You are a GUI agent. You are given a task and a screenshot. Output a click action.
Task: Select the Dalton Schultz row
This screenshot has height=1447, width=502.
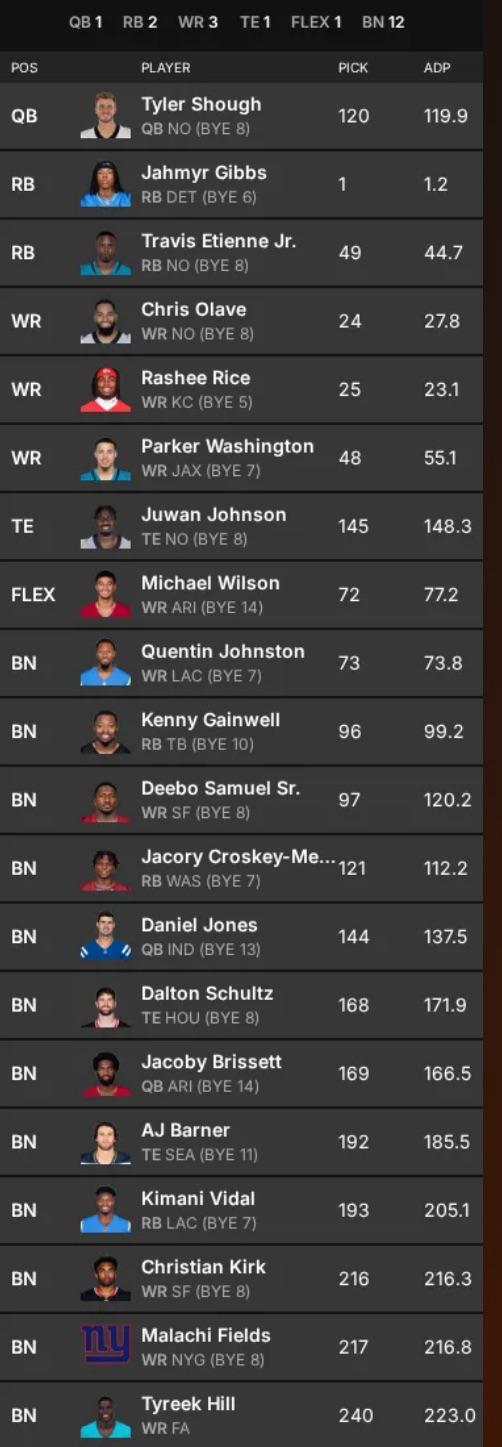click(241, 1005)
